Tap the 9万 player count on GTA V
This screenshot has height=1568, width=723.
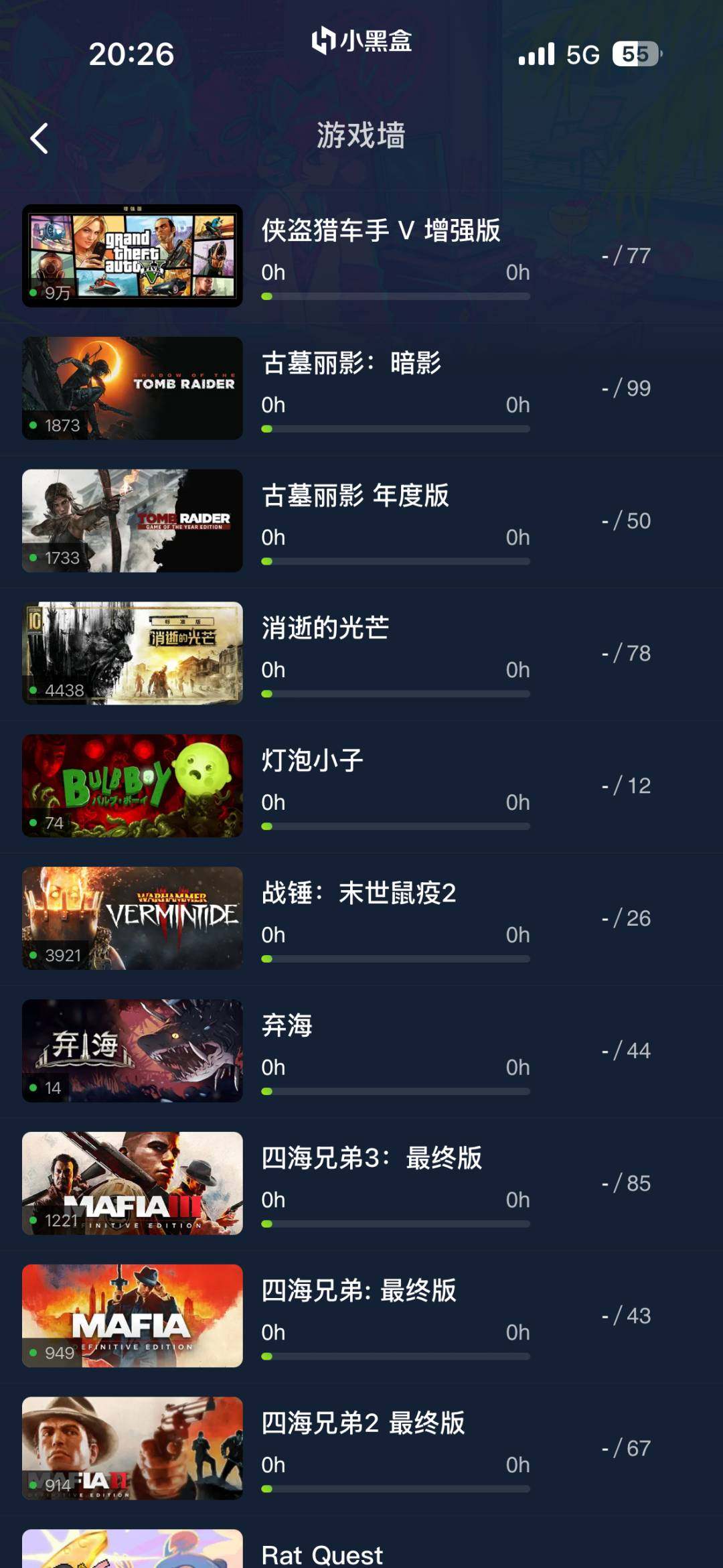(x=57, y=293)
